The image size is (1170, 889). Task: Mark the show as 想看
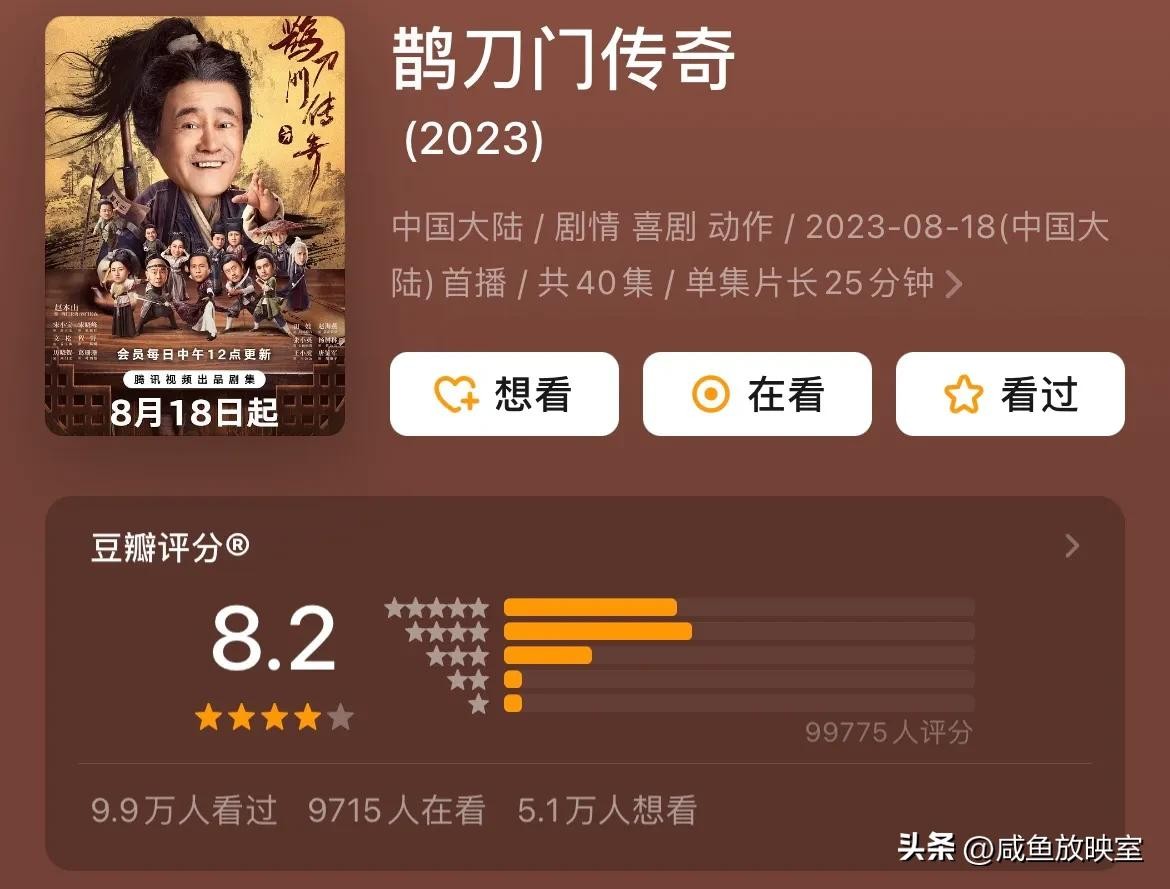click(504, 395)
